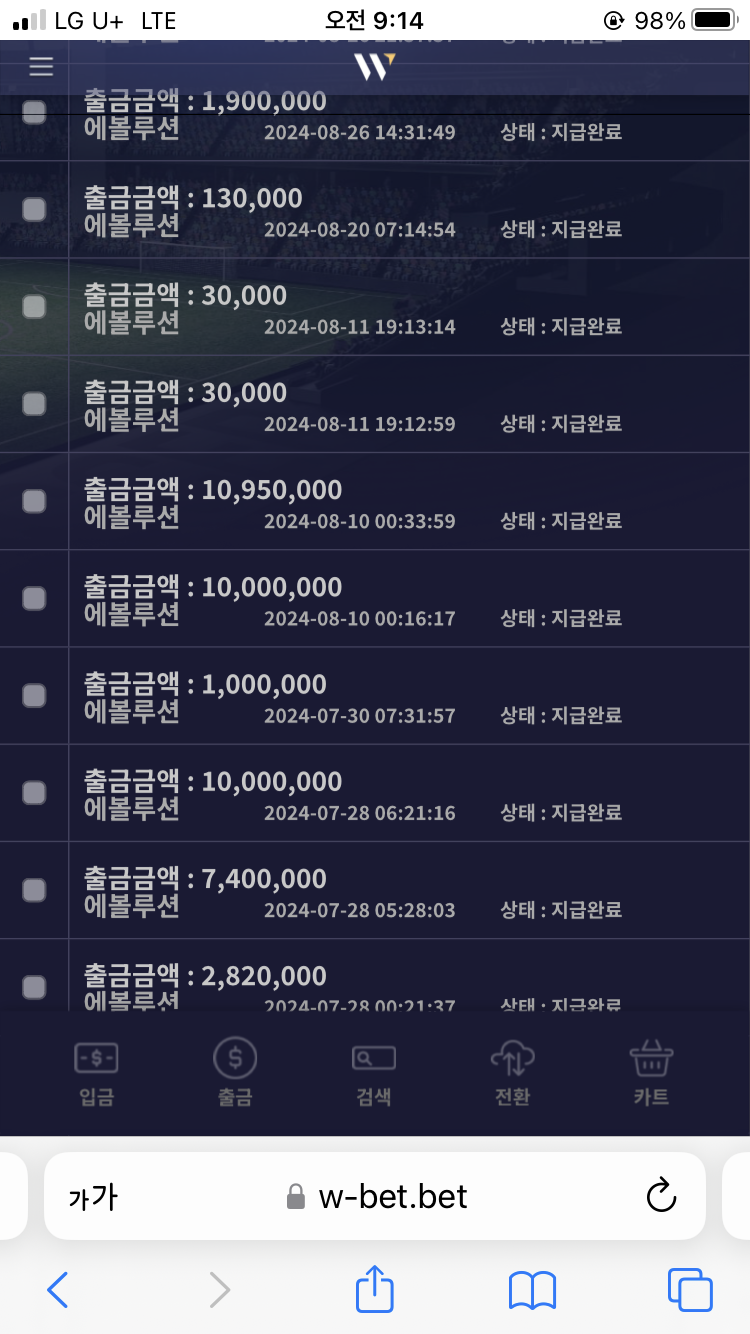The image size is (750, 1334).
Task: Open the 전환 transfer tab
Action: (x=512, y=1072)
